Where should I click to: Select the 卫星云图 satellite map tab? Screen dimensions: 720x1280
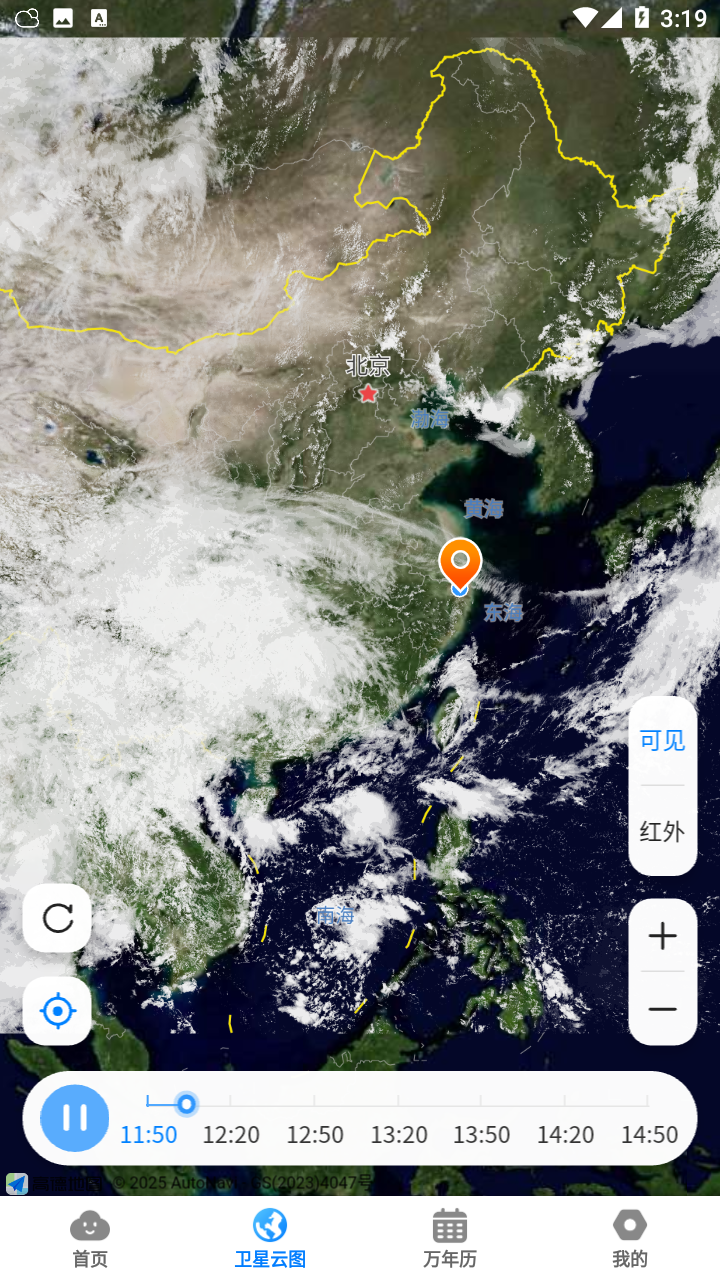(270, 1238)
